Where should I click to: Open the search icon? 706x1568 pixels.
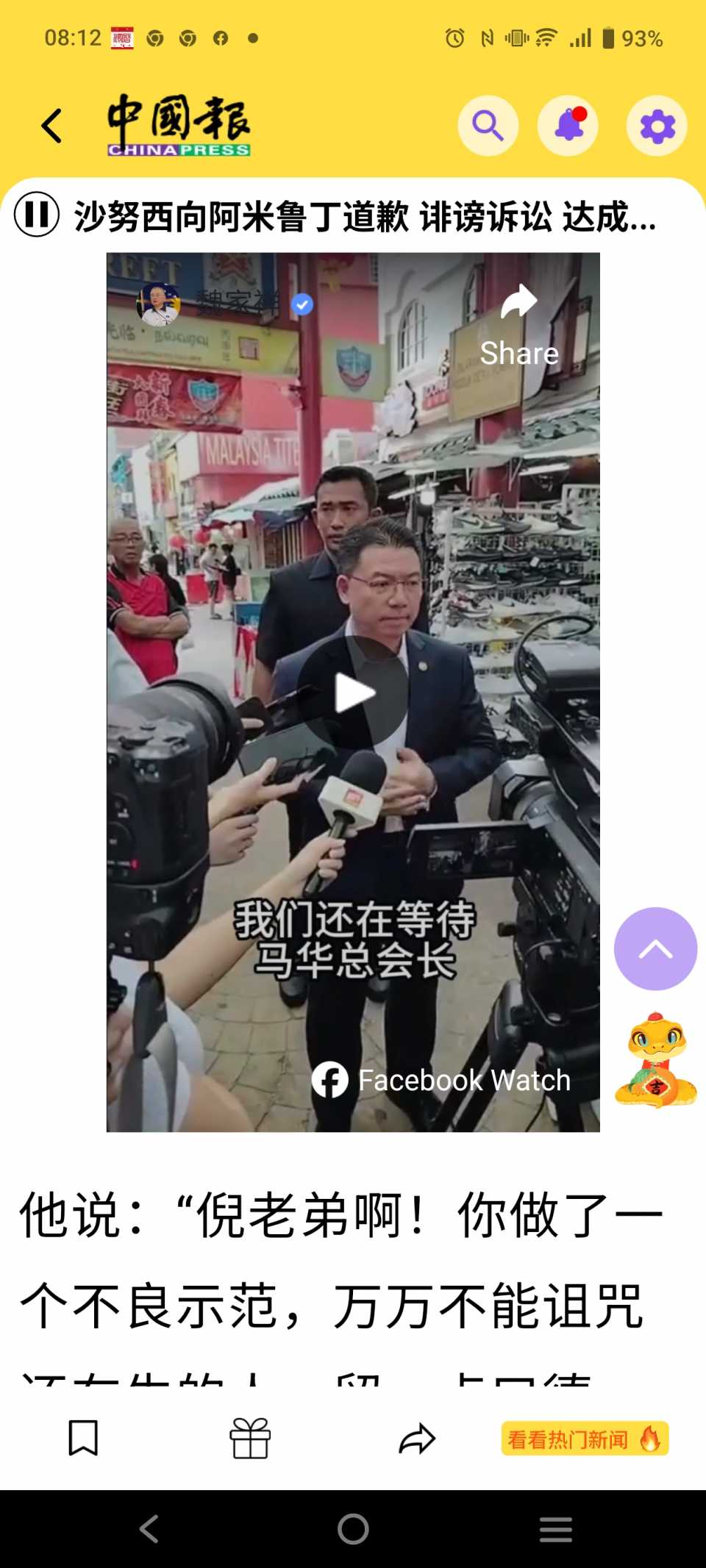click(x=488, y=126)
